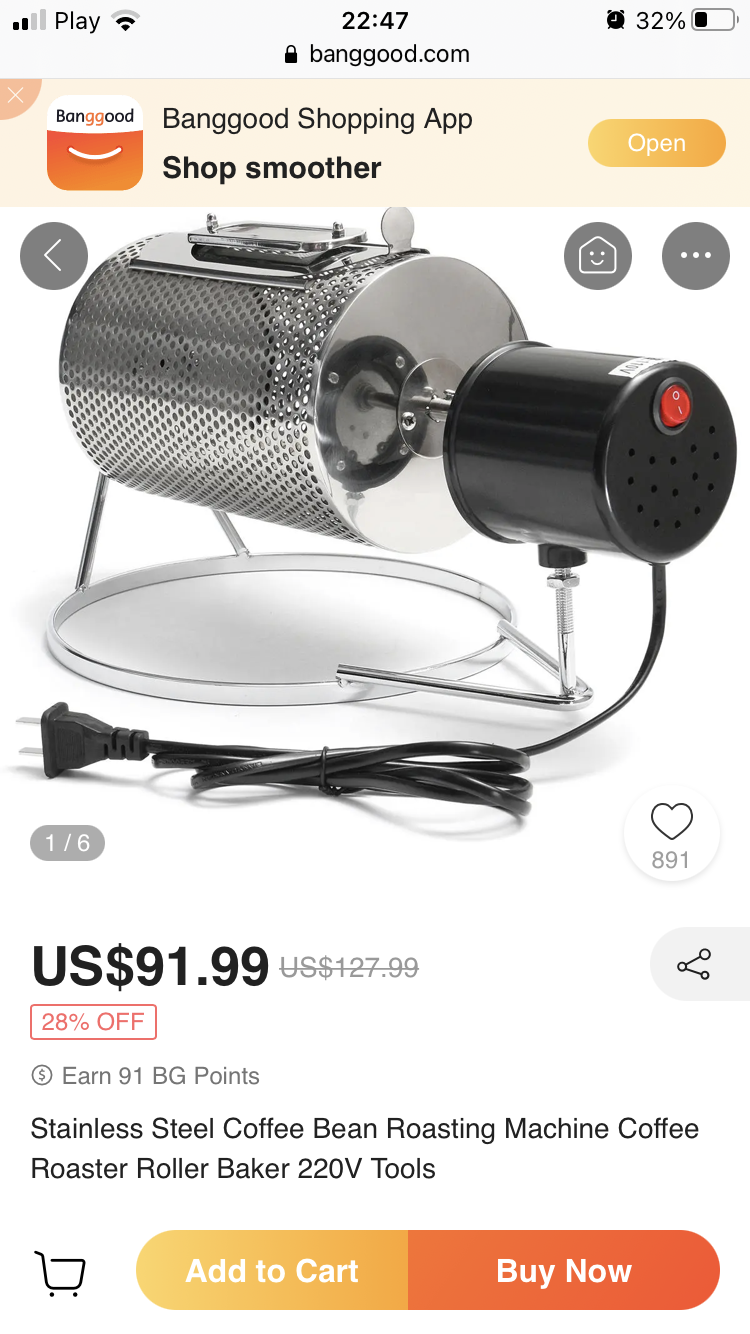Go back to the previous page
Image resolution: width=750 pixels, height=1334 pixels.
click(54, 256)
